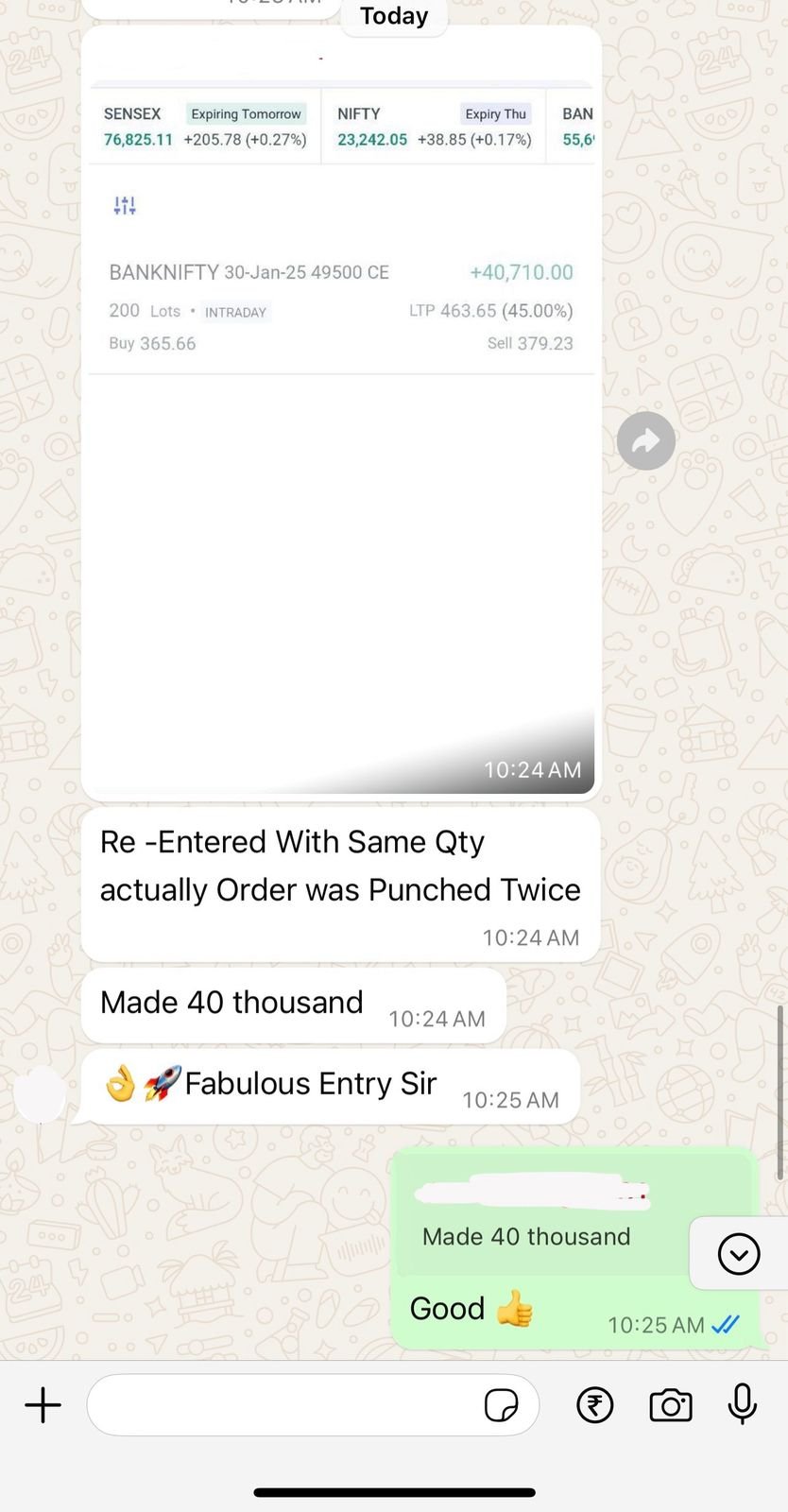
Task: Focus the message text field
Action: click(x=283, y=1405)
